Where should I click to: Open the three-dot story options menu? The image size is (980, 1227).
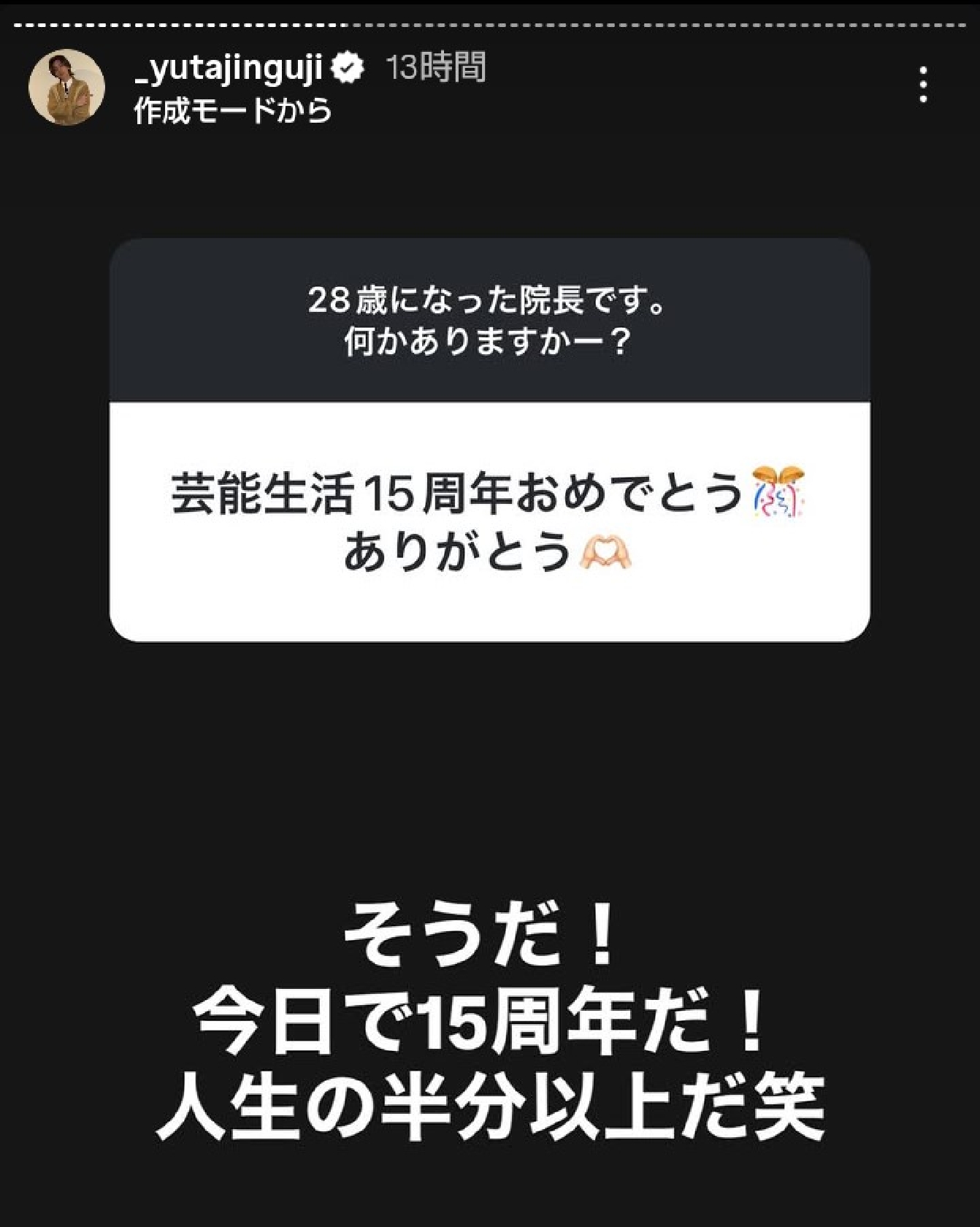click(923, 85)
